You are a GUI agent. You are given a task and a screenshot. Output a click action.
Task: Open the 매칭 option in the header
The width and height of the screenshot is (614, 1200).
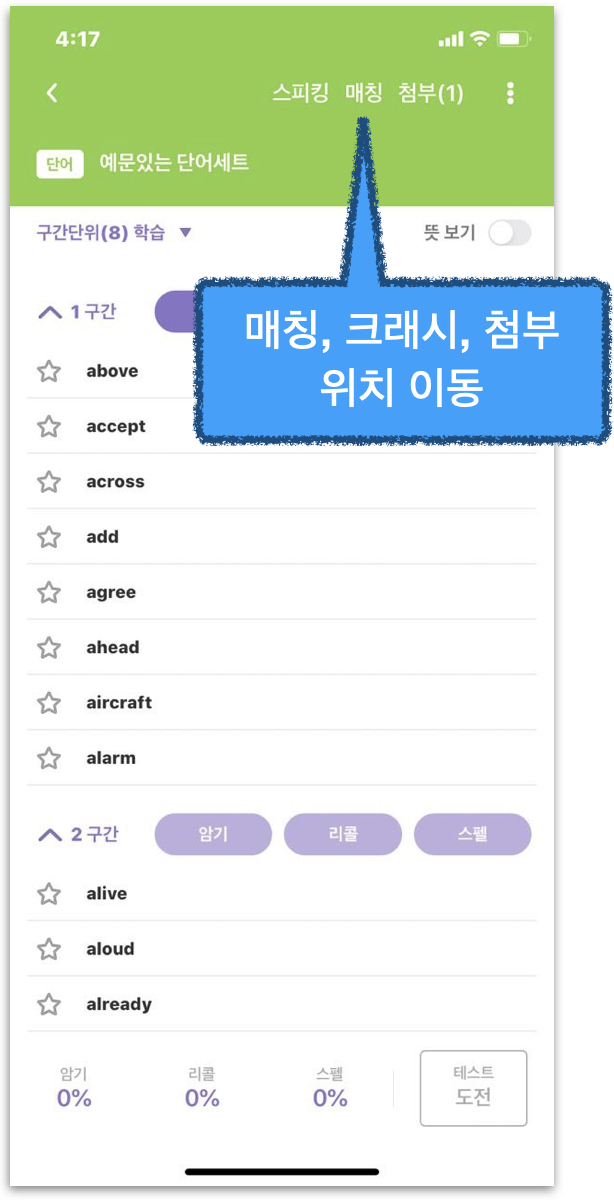[364, 94]
